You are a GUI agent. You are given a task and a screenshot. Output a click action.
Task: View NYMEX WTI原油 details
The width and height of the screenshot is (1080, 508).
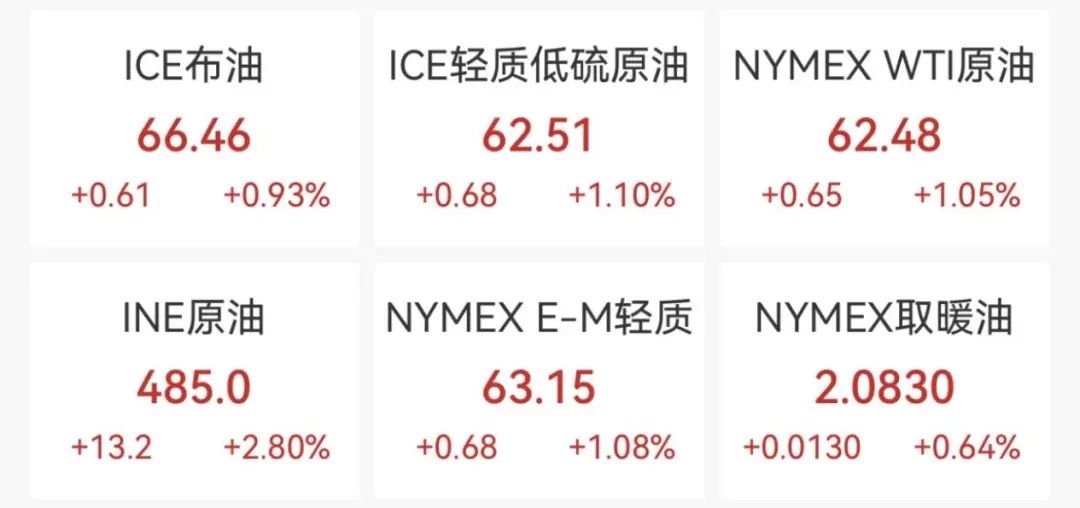[884, 130]
